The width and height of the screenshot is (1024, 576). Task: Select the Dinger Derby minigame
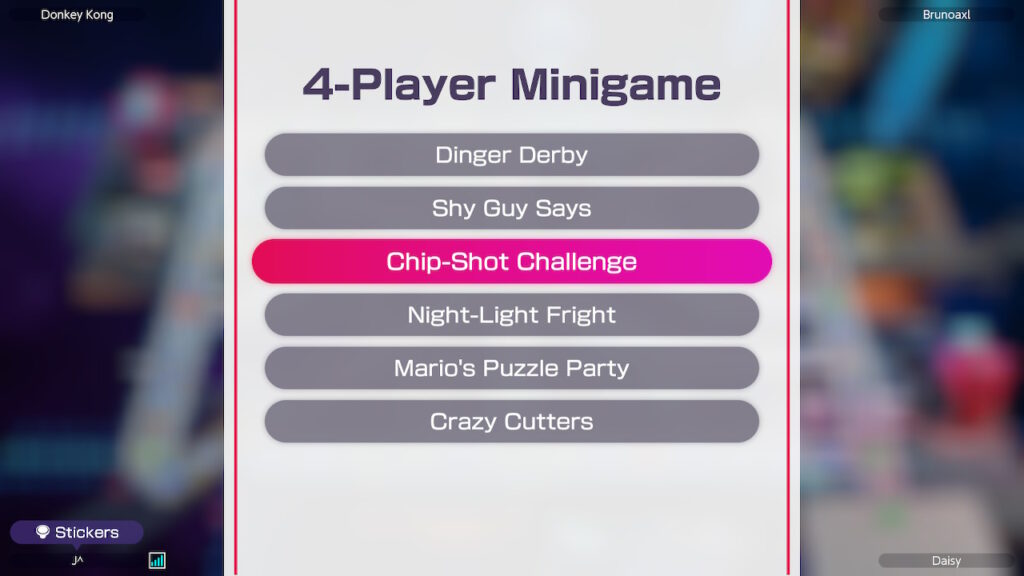511,155
